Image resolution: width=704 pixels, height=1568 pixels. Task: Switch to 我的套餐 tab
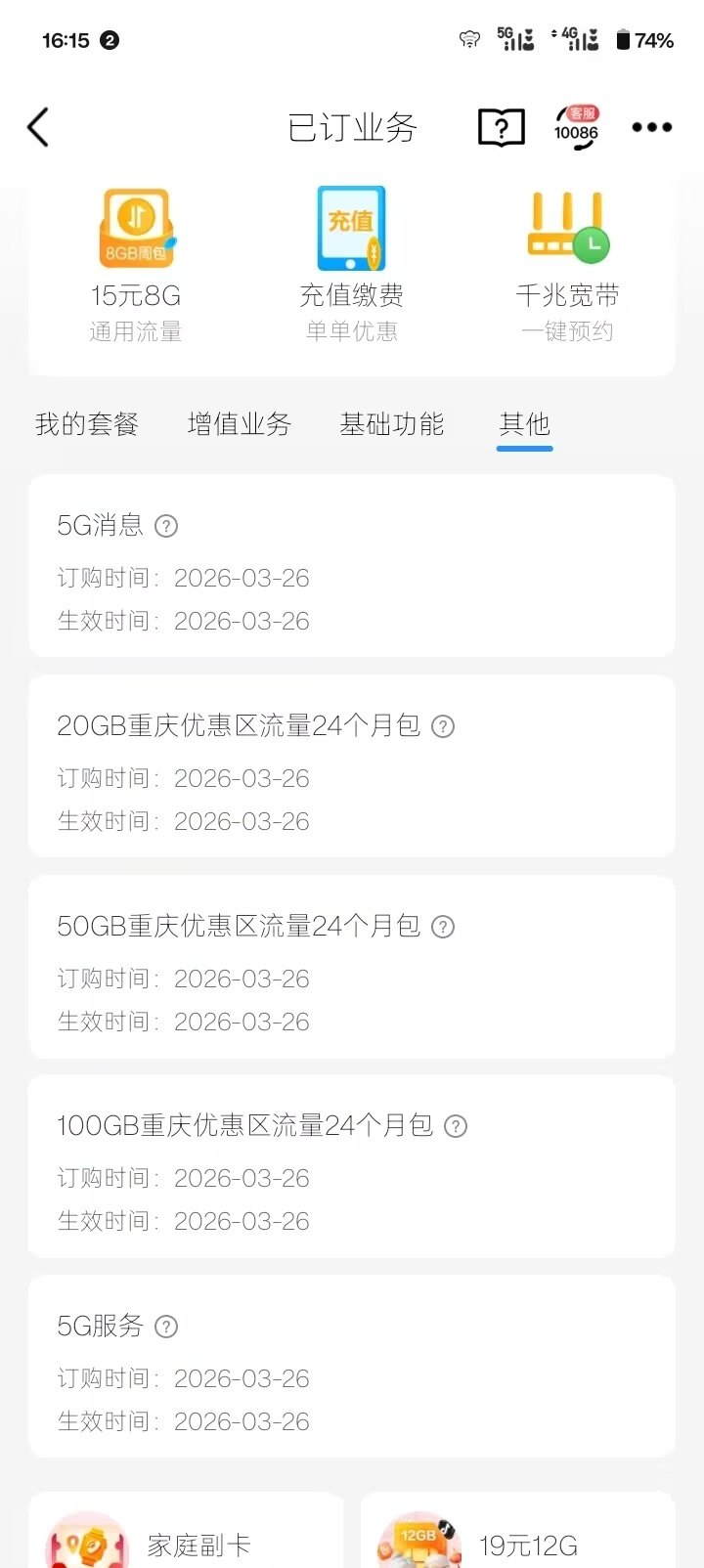(87, 424)
